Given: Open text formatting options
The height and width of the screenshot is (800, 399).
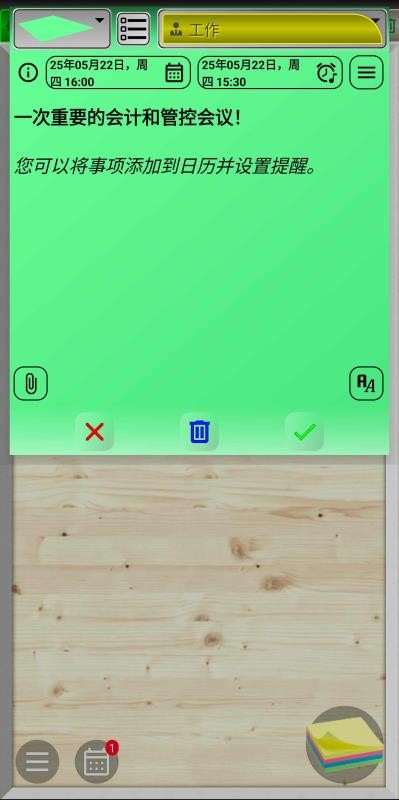Looking at the screenshot, I should (x=366, y=383).
